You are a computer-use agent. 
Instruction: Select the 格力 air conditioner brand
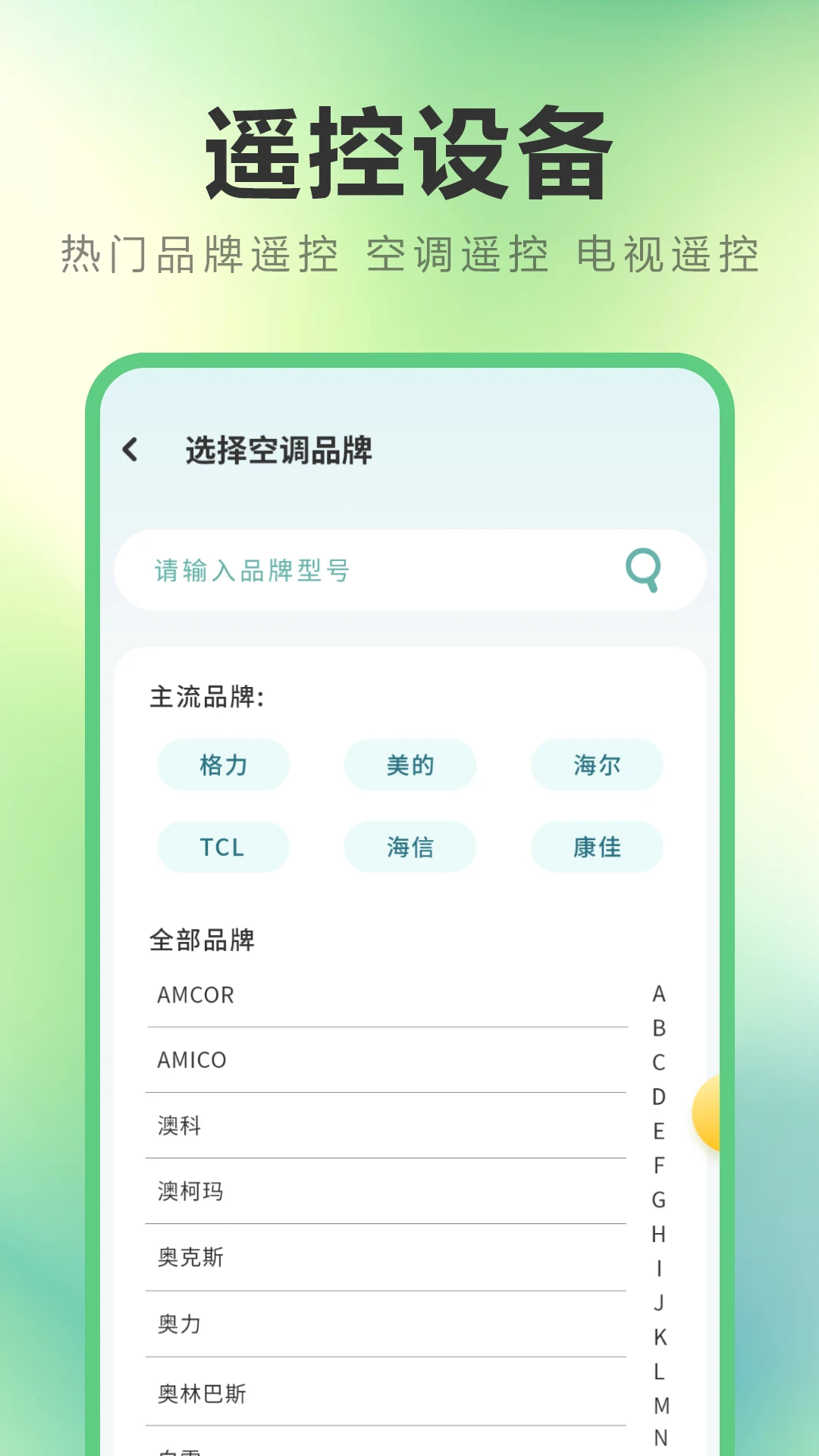coord(223,765)
